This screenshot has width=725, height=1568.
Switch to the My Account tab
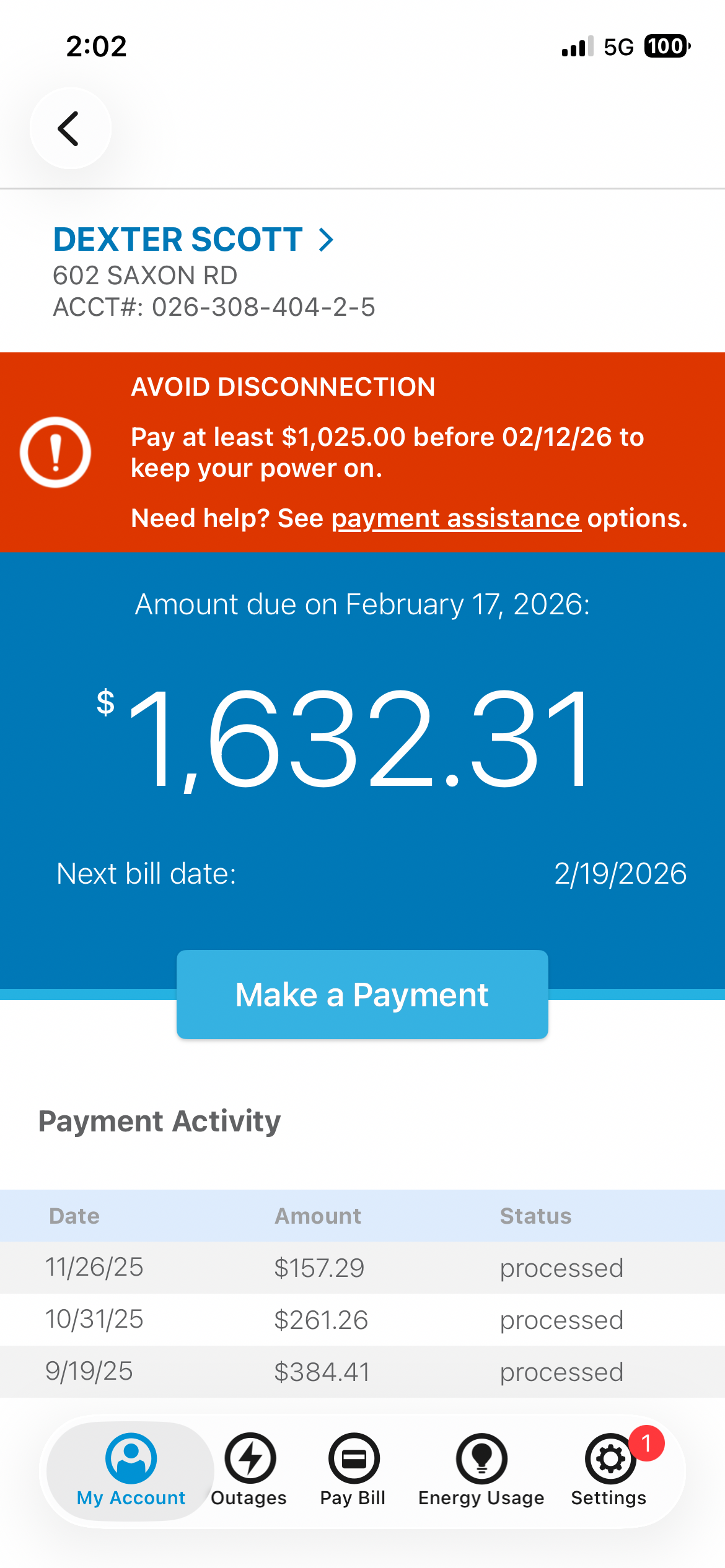(x=131, y=1470)
